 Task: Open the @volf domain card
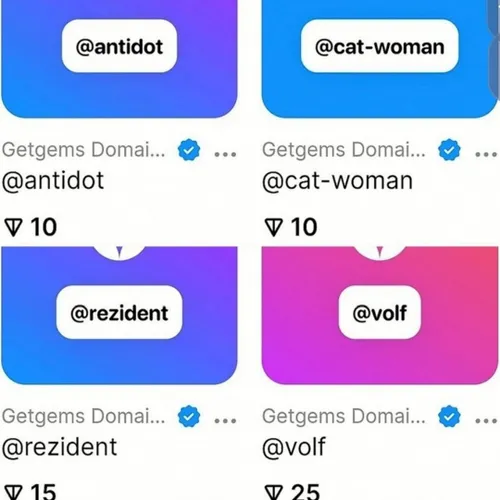click(x=380, y=315)
